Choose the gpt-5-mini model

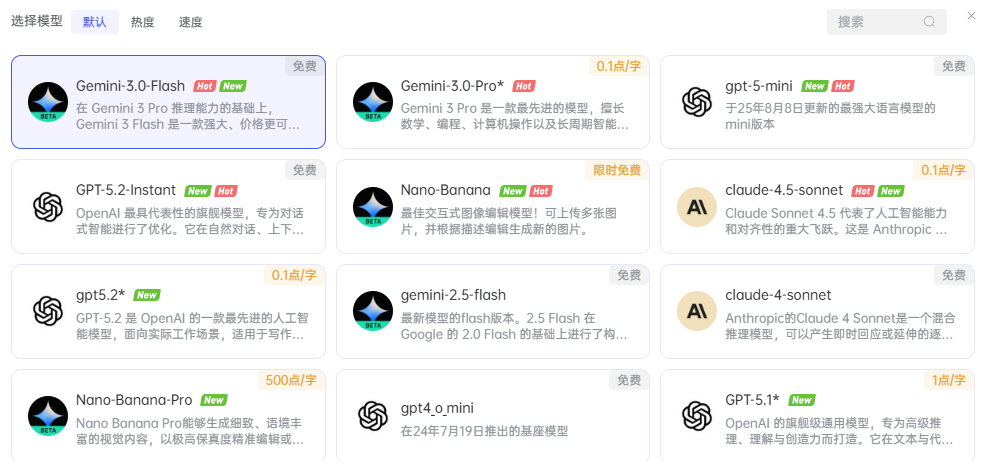[817, 102]
